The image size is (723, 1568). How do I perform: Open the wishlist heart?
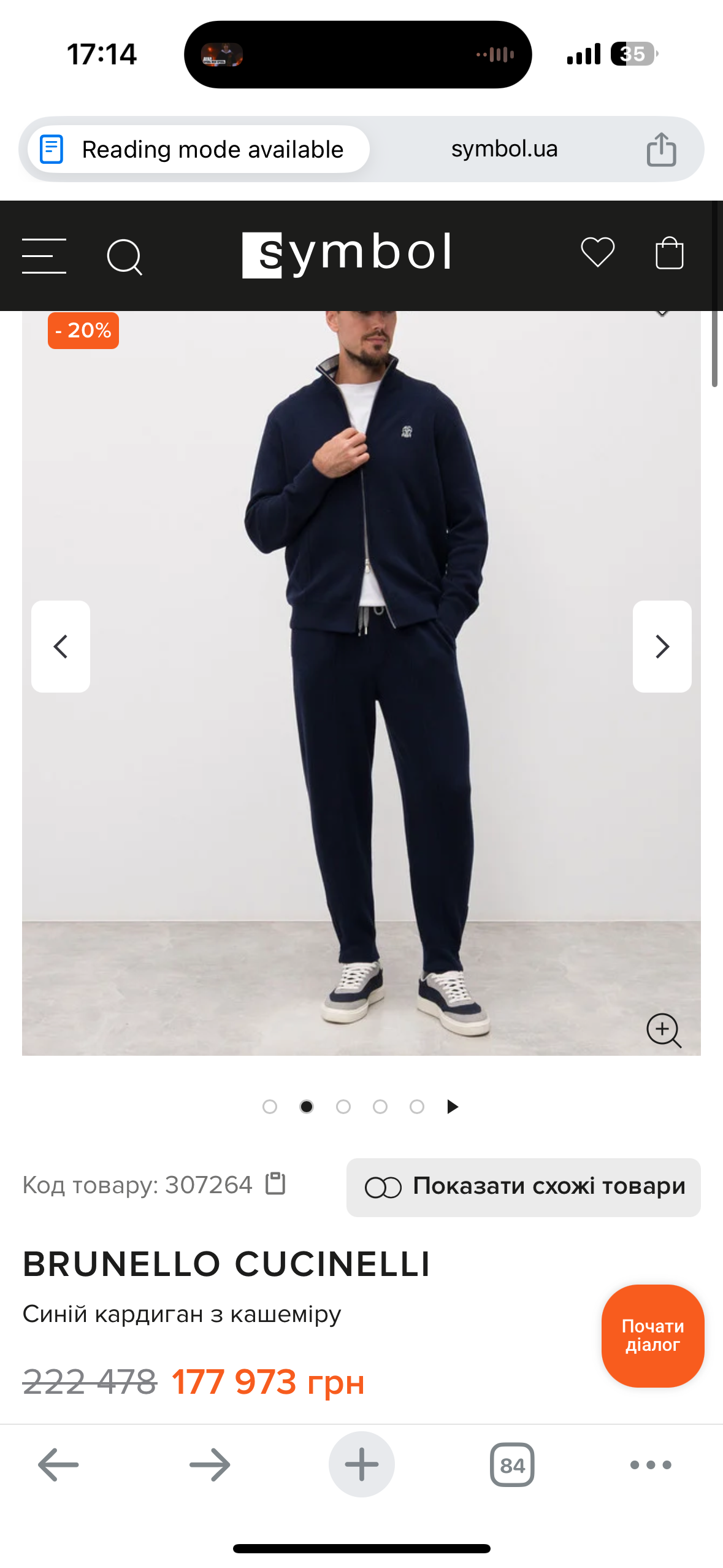pyautogui.click(x=597, y=252)
